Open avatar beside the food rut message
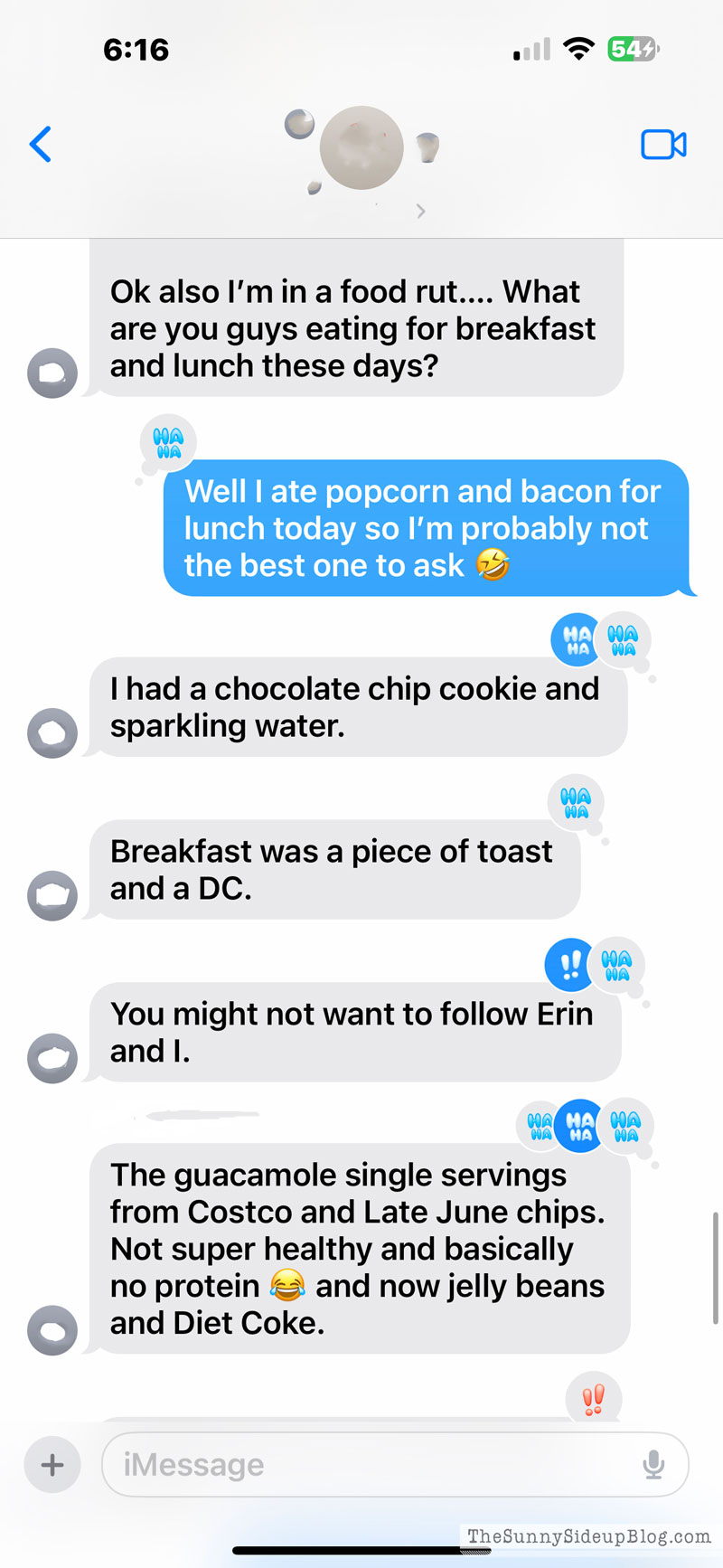This screenshot has width=723, height=1568. (x=52, y=373)
